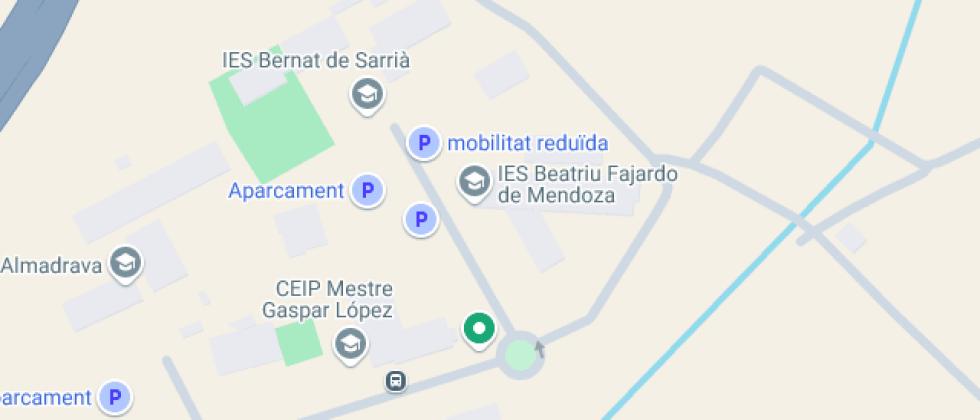Select the bus stop icon on the road
Image resolution: width=980 pixels, height=420 pixels.
(x=396, y=381)
